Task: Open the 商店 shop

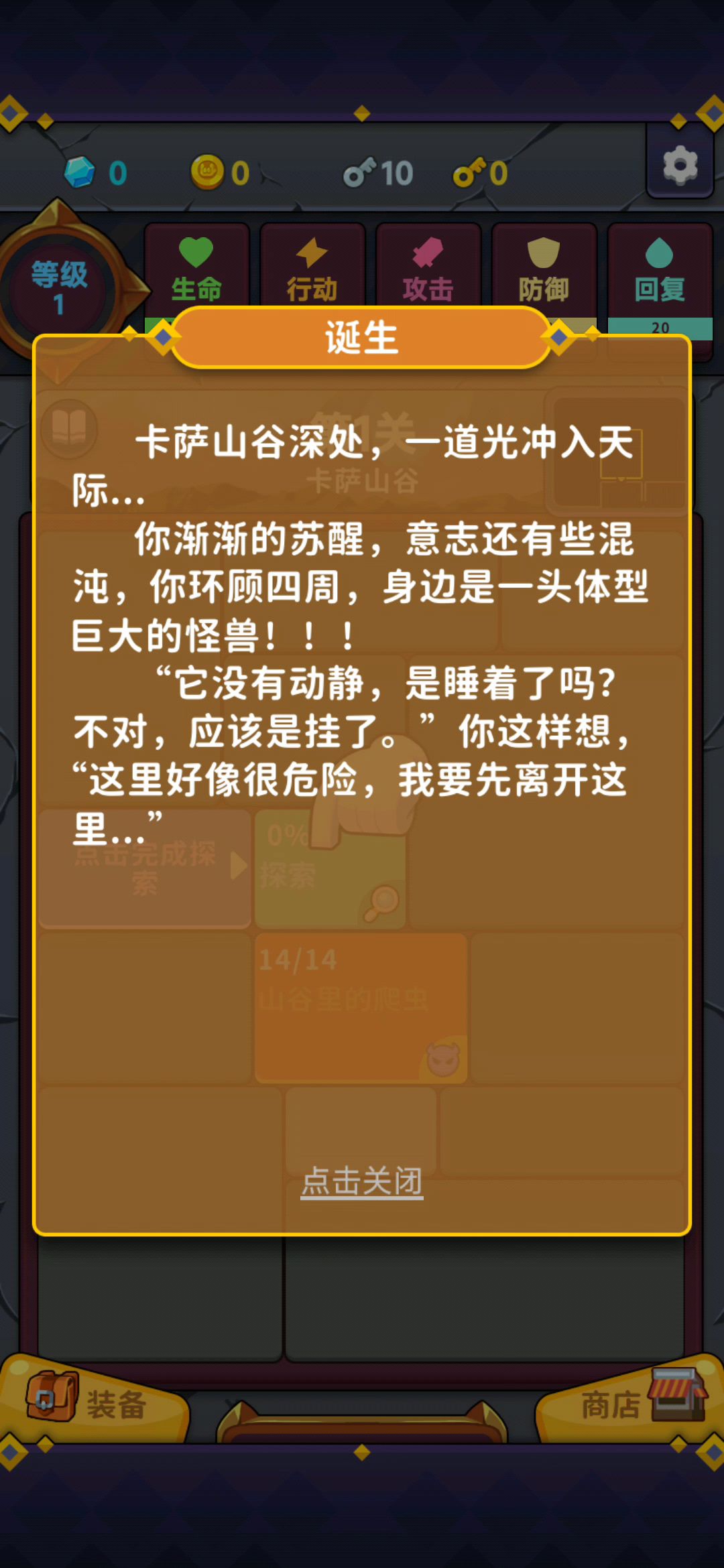Action: click(637, 1402)
